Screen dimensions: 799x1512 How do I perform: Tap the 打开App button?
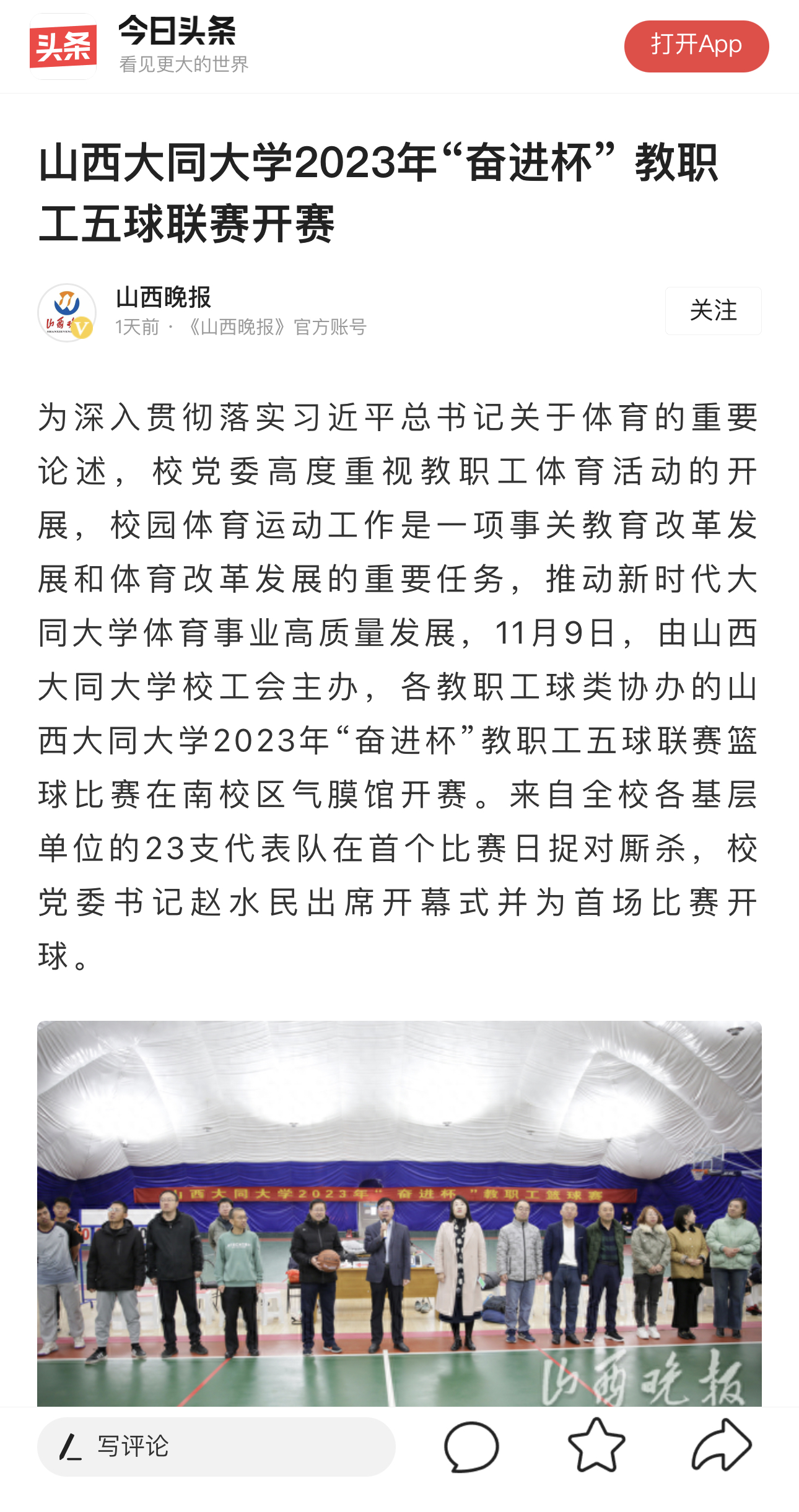(696, 46)
